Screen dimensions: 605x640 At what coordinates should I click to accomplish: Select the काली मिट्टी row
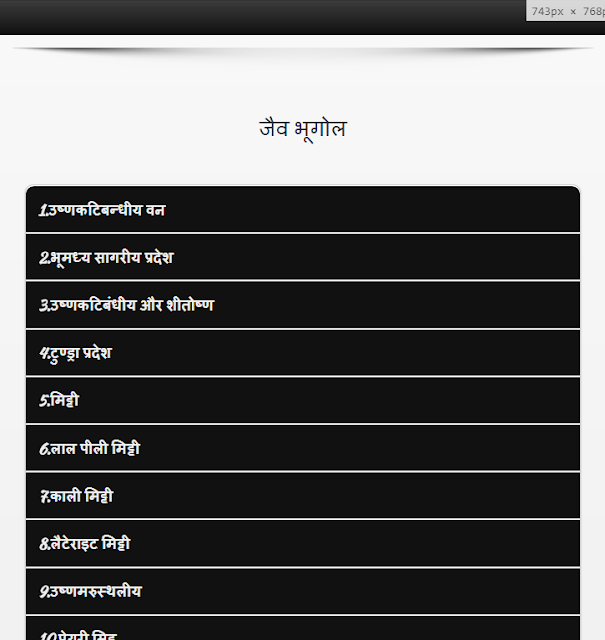tap(302, 496)
